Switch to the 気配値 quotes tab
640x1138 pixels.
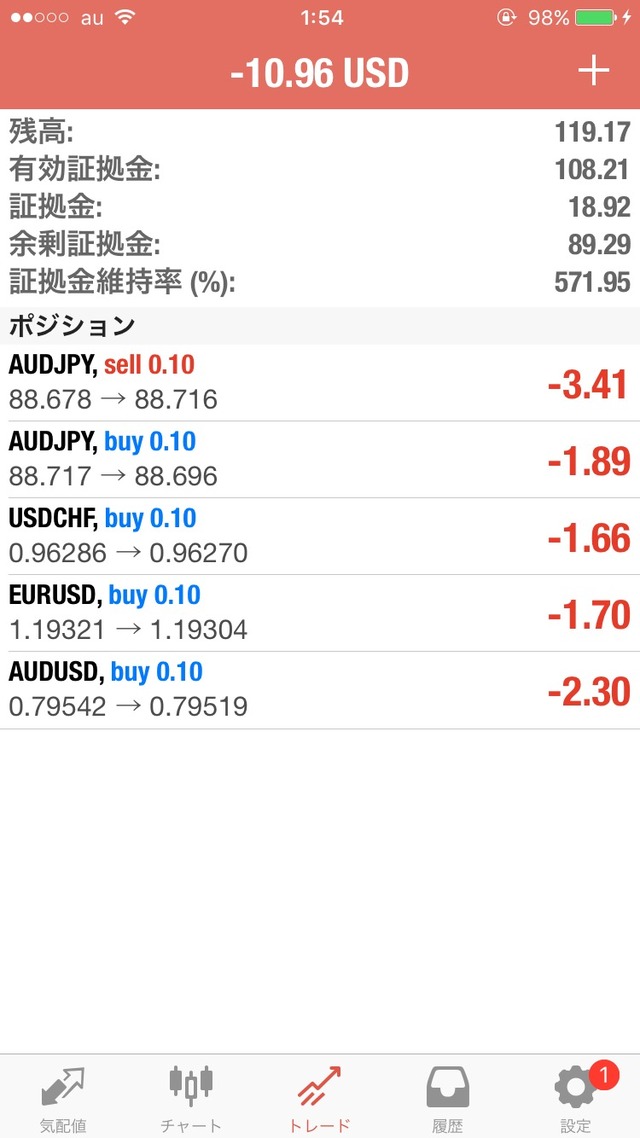(x=62, y=1097)
